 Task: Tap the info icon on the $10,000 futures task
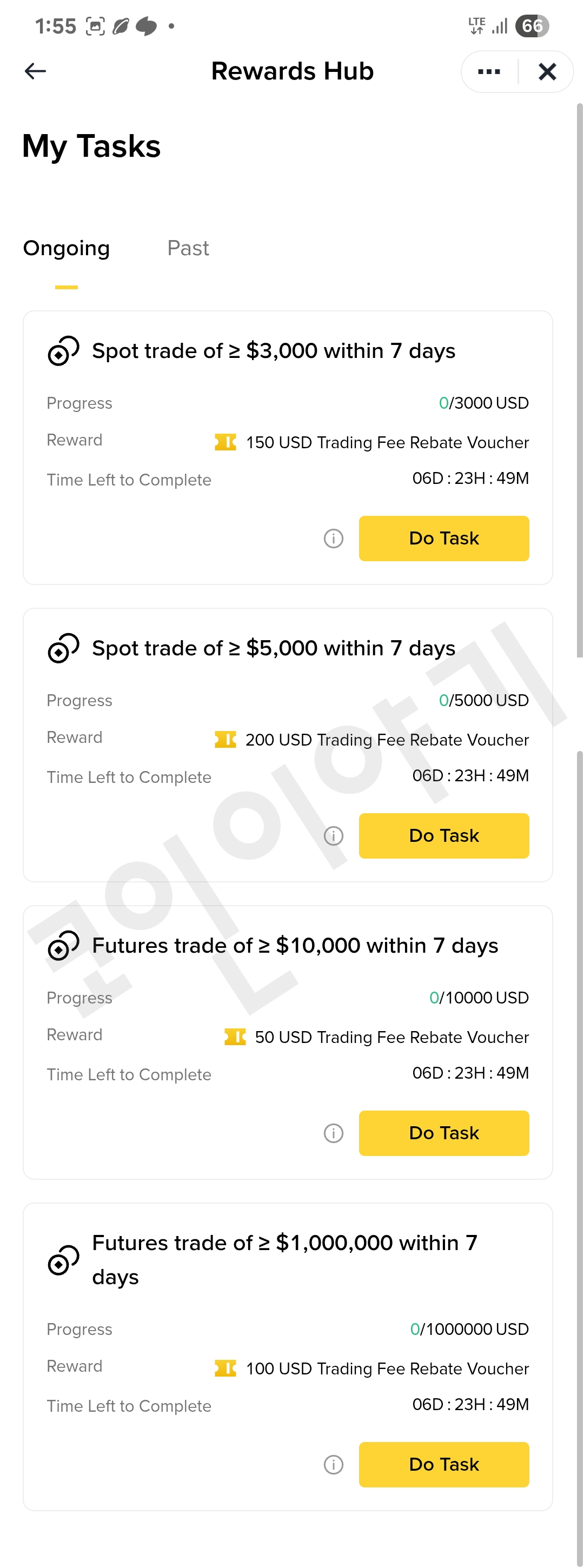(333, 1133)
